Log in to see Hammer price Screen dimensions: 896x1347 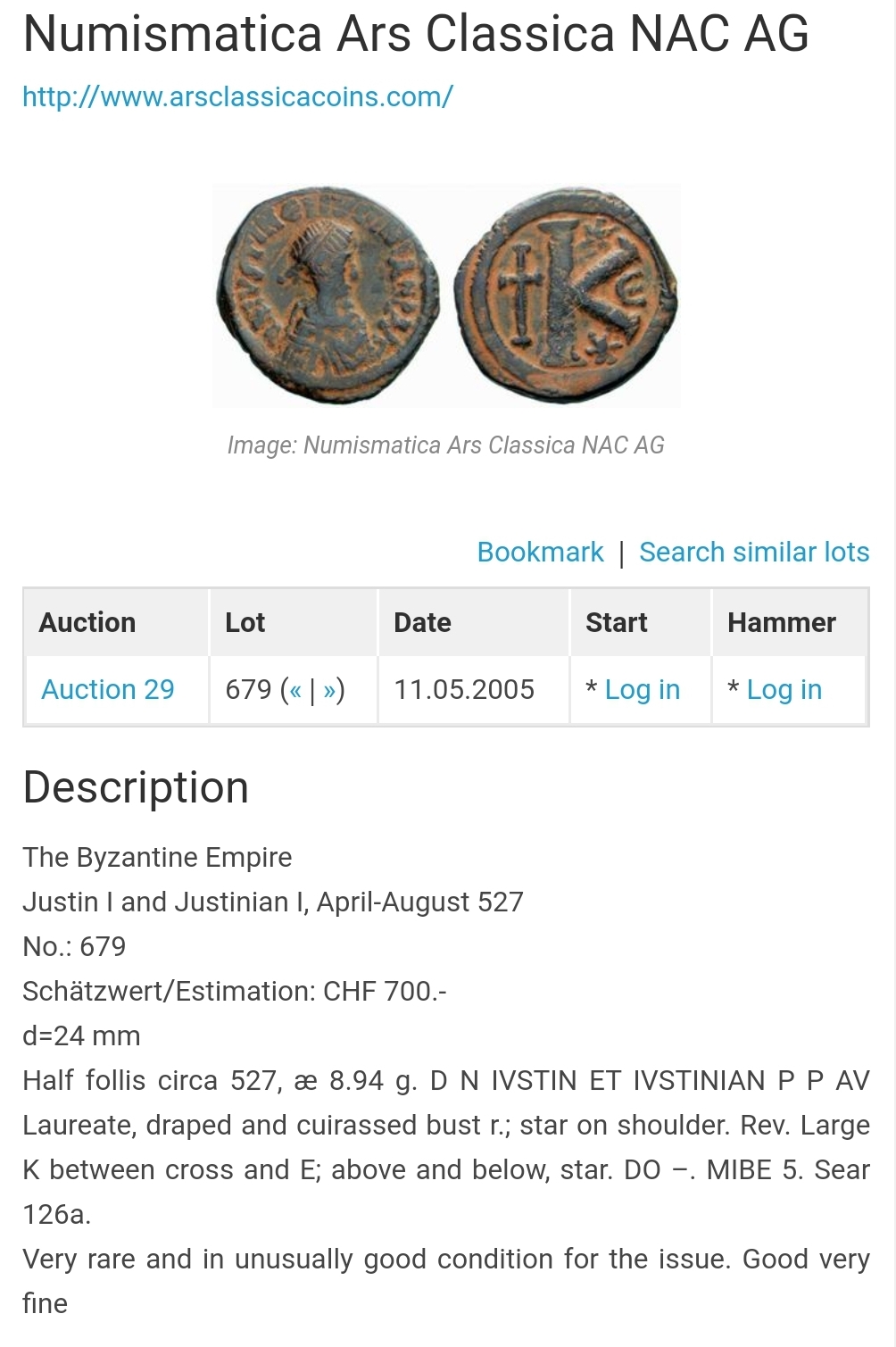pyautogui.click(x=784, y=689)
